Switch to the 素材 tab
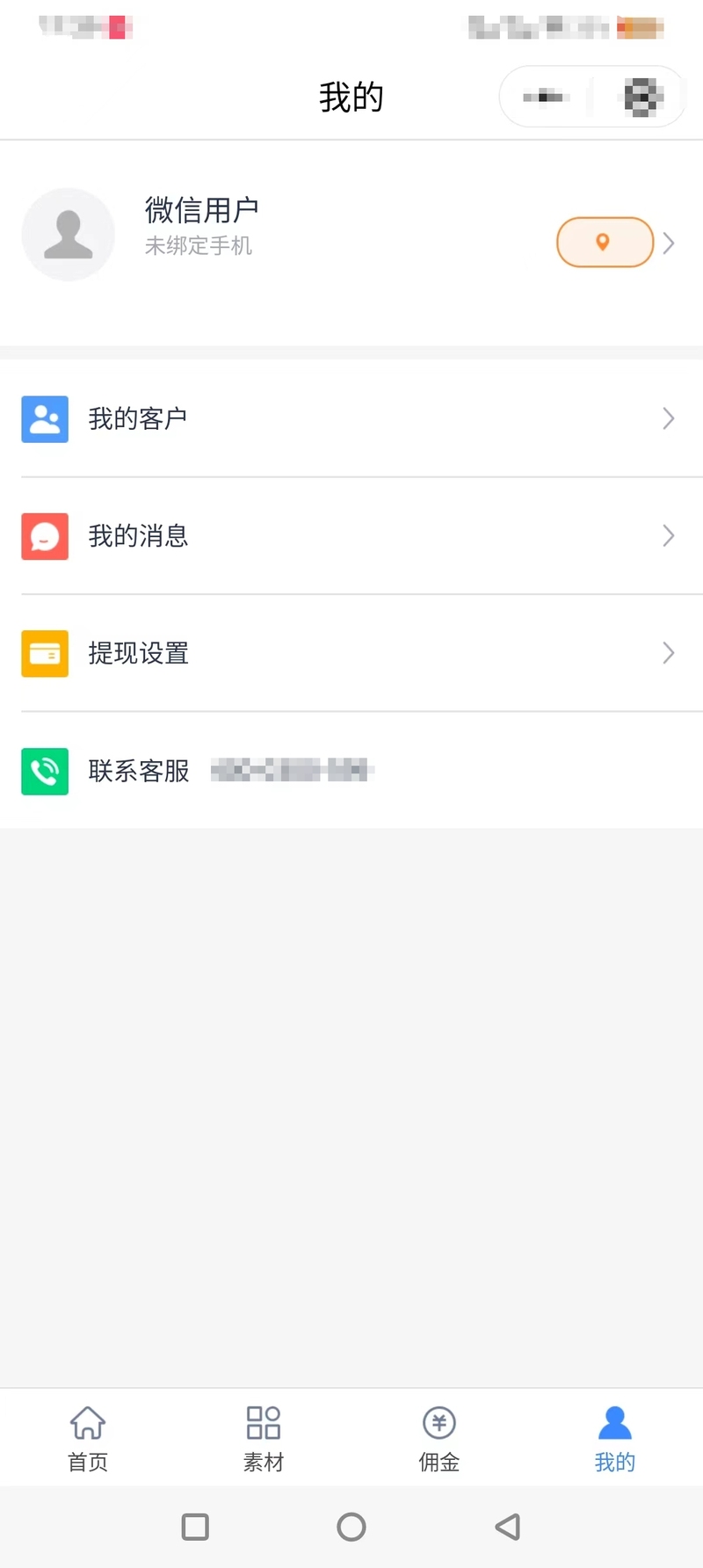This screenshot has height=1568, width=703. [x=264, y=1438]
